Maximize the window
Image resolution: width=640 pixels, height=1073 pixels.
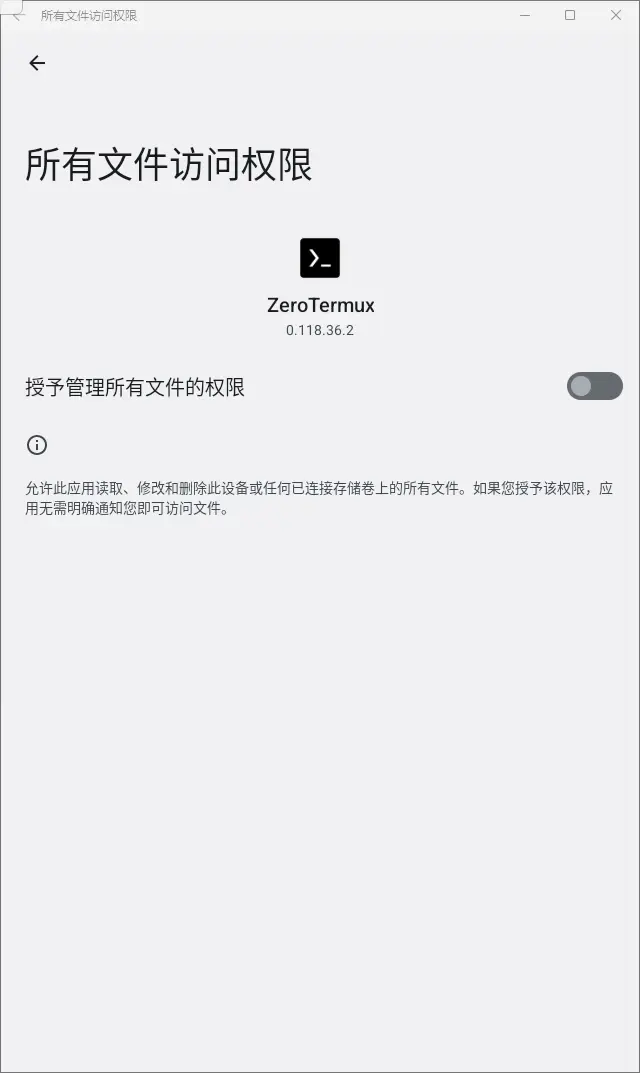click(x=569, y=15)
